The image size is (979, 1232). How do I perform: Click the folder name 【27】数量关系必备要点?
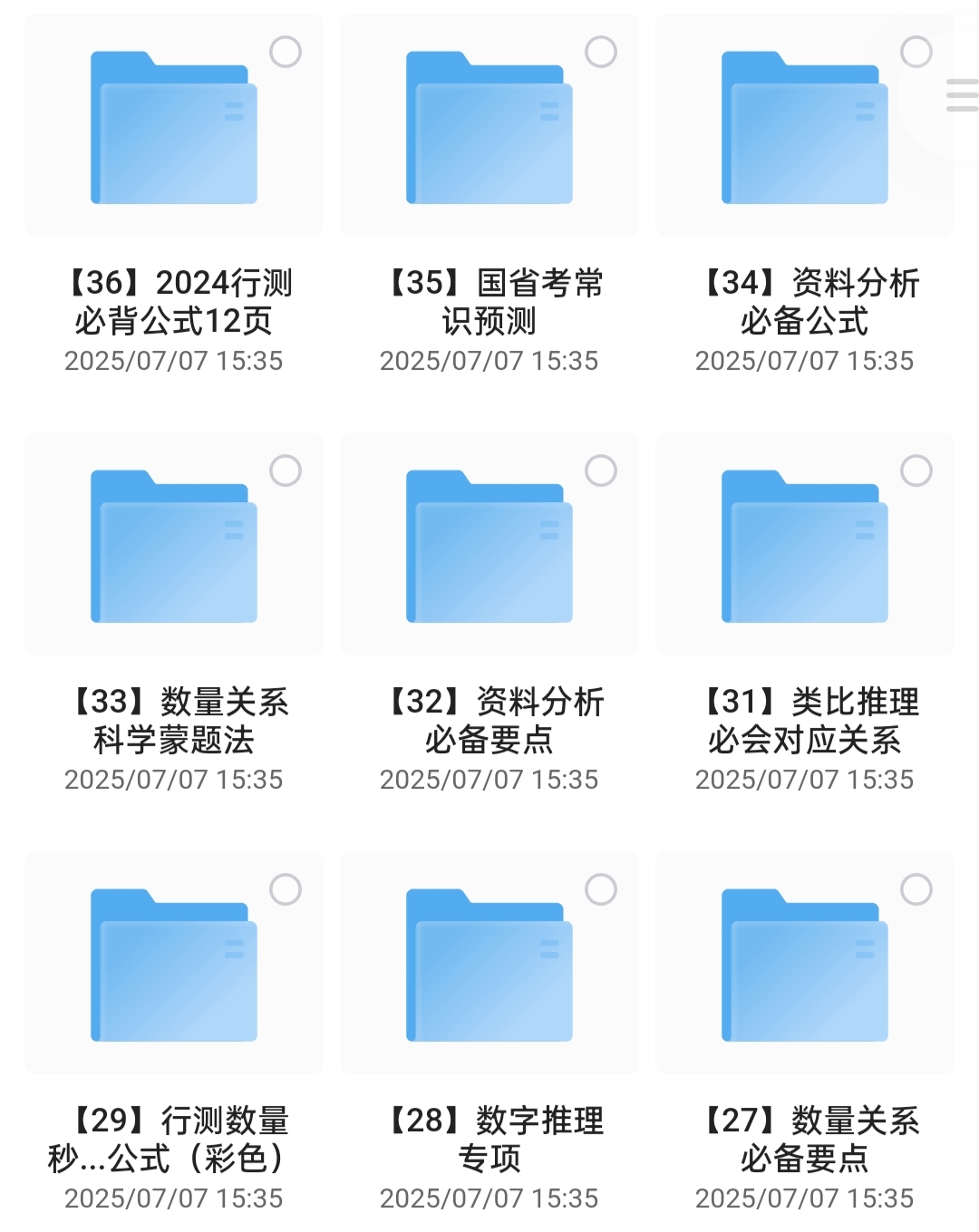803,1138
